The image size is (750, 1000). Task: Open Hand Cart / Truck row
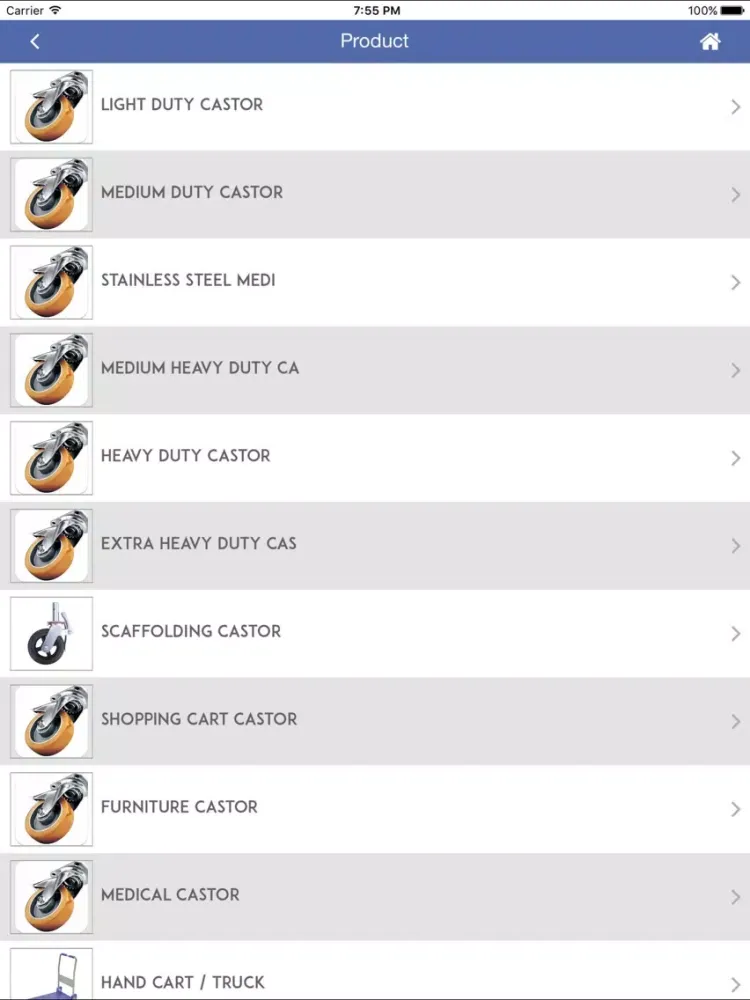pos(375,977)
